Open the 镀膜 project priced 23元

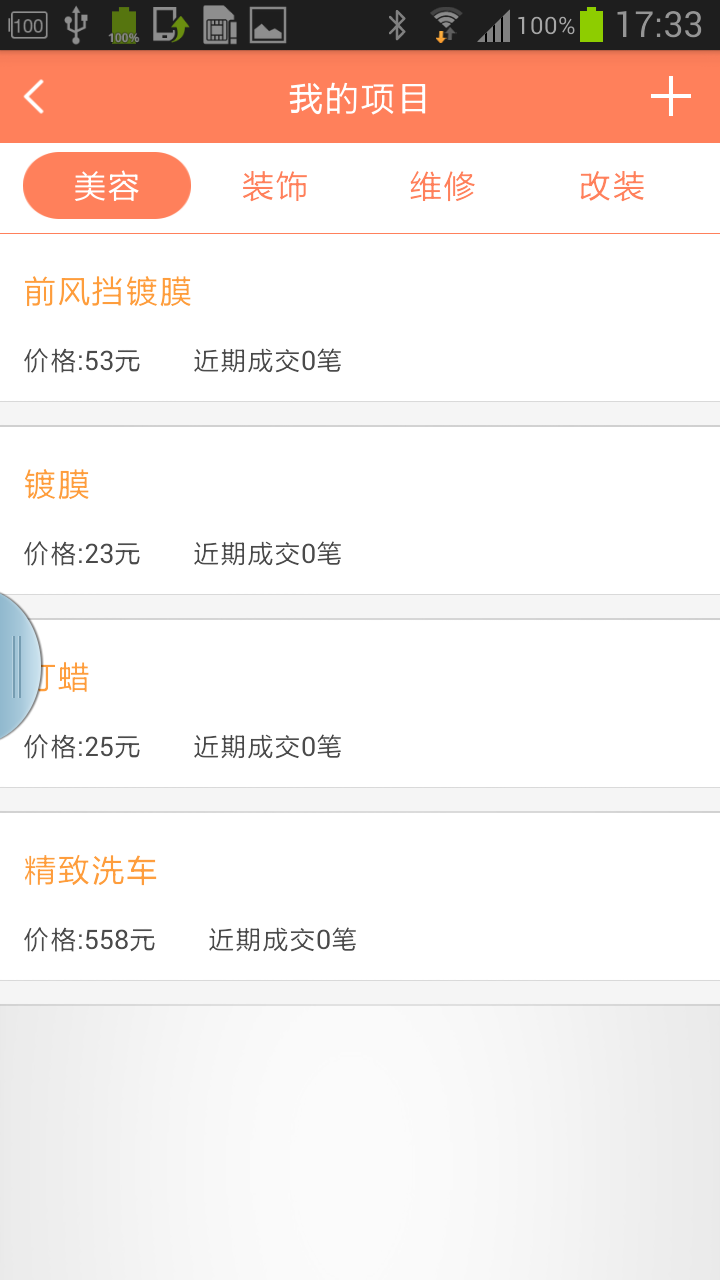360,511
